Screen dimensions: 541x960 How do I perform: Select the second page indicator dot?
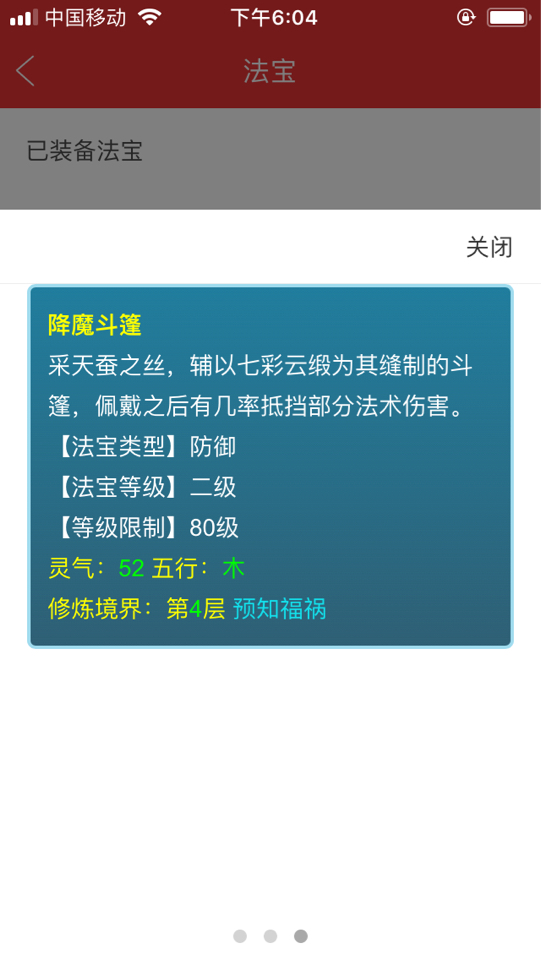pyautogui.click(x=270, y=936)
